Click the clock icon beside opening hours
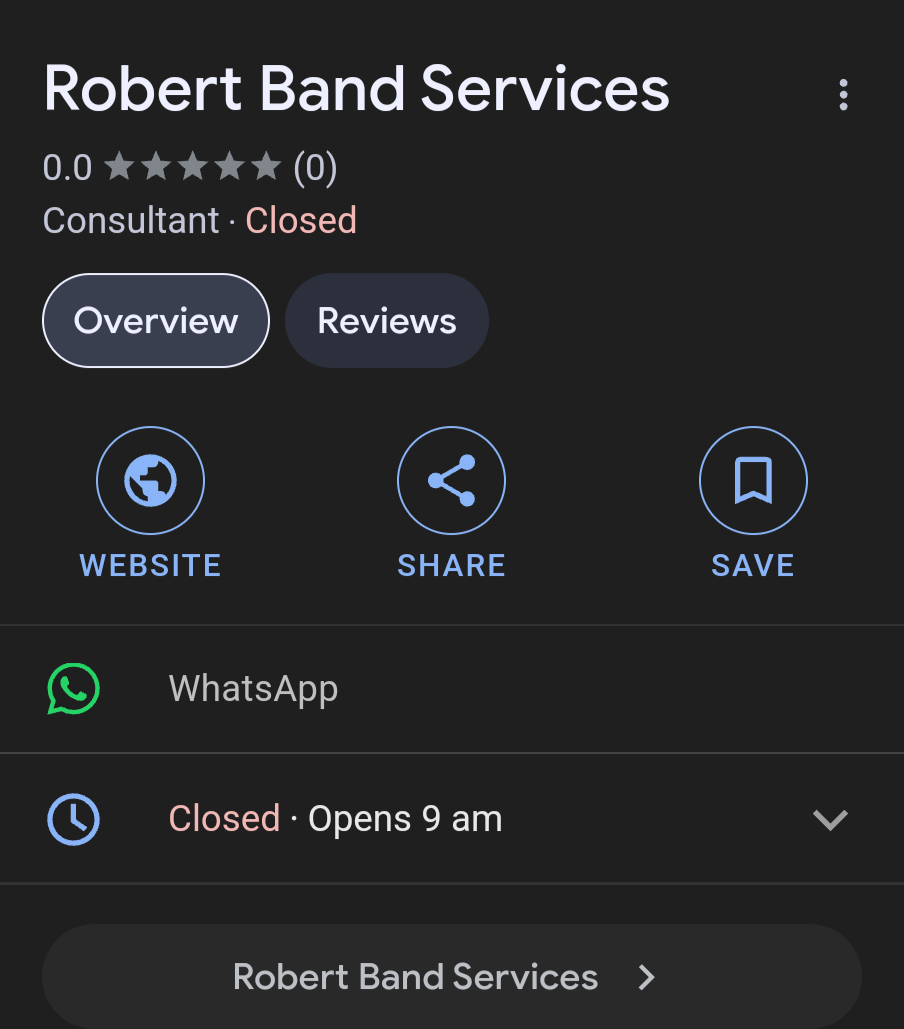 coord(72,818)
